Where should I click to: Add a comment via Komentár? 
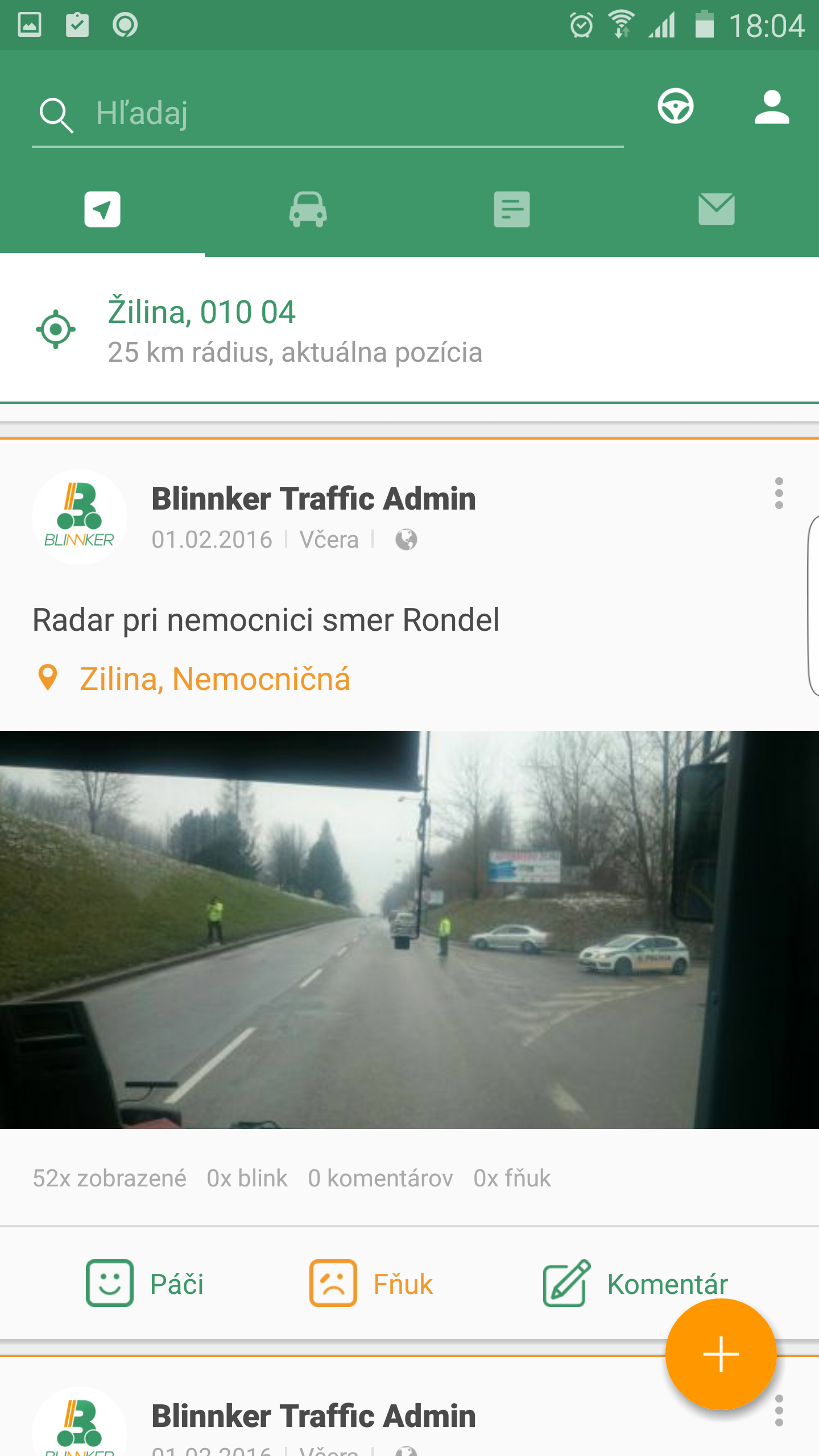(635, 1284)
